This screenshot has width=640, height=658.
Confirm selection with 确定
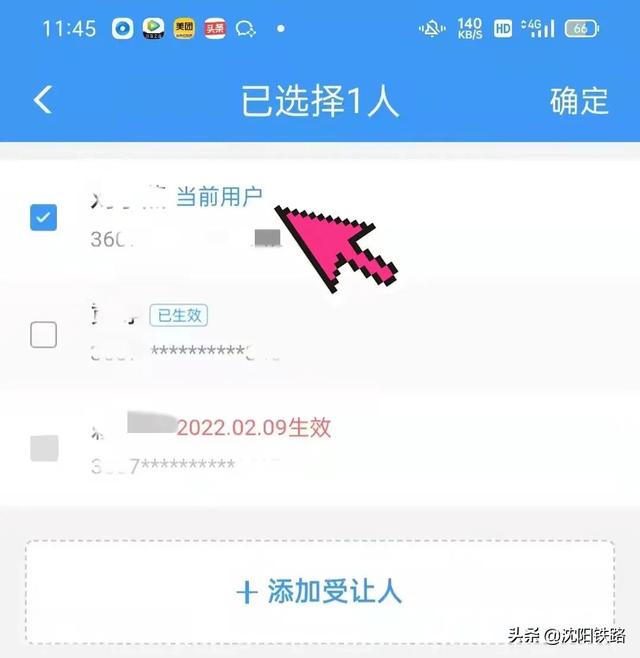point(579,101)
